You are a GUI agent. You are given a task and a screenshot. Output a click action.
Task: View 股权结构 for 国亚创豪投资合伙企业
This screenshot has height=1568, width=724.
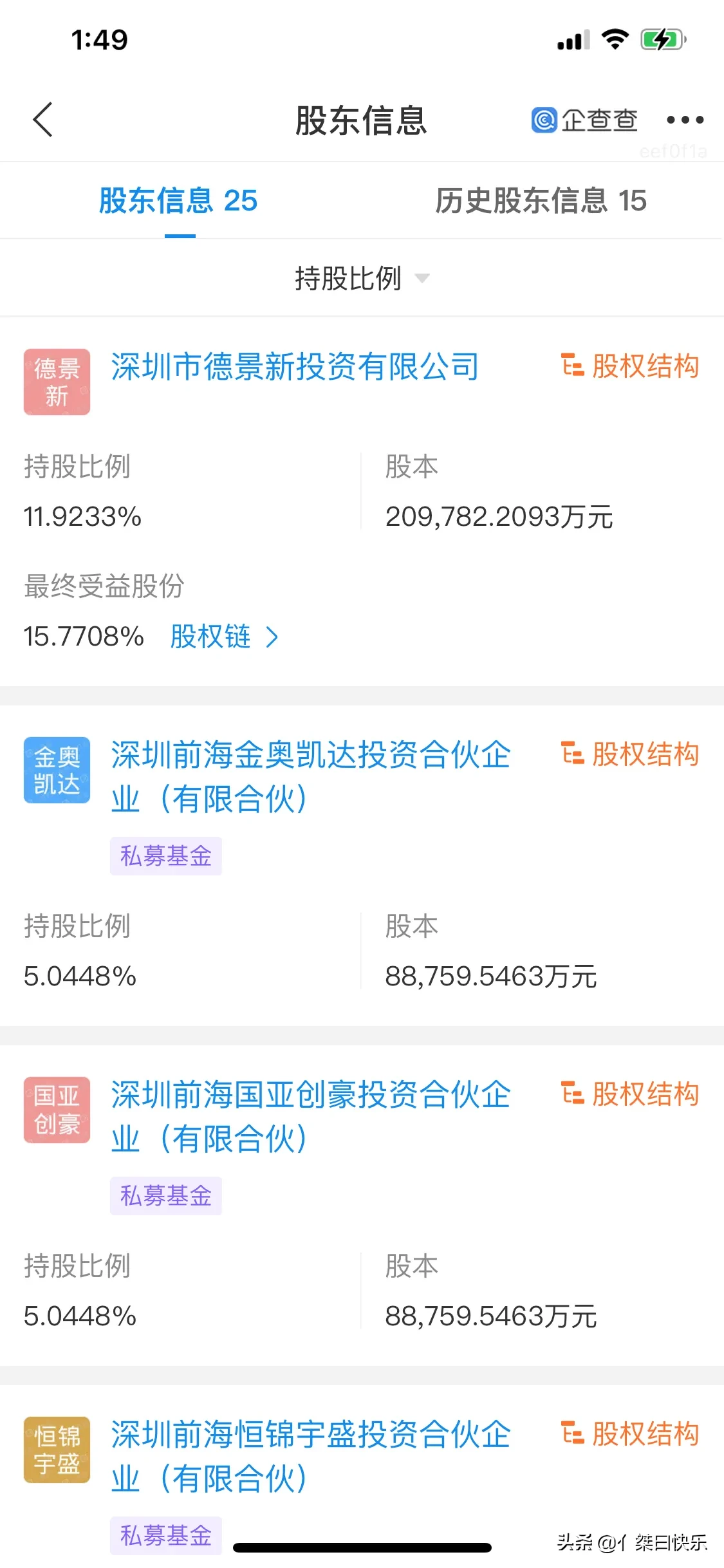point(630,1094)
